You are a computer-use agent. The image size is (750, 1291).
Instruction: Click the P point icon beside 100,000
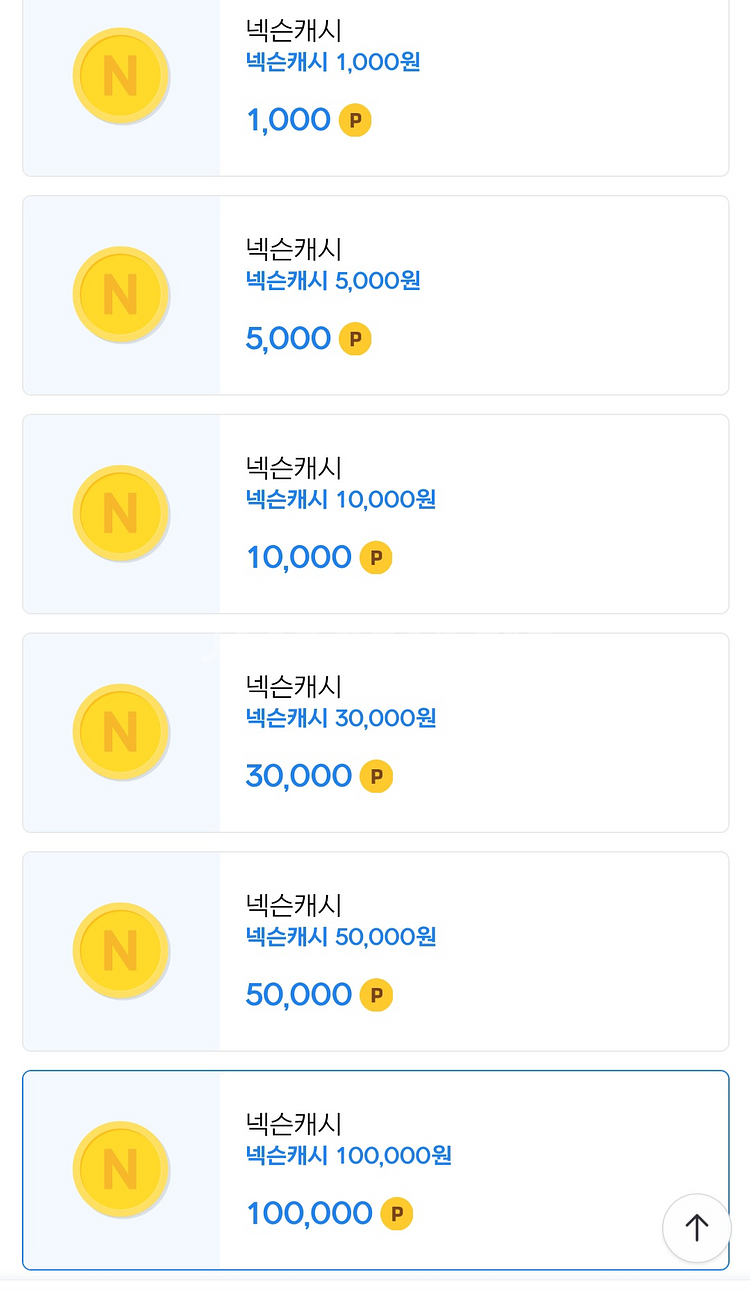click(x=396, y=1213)
